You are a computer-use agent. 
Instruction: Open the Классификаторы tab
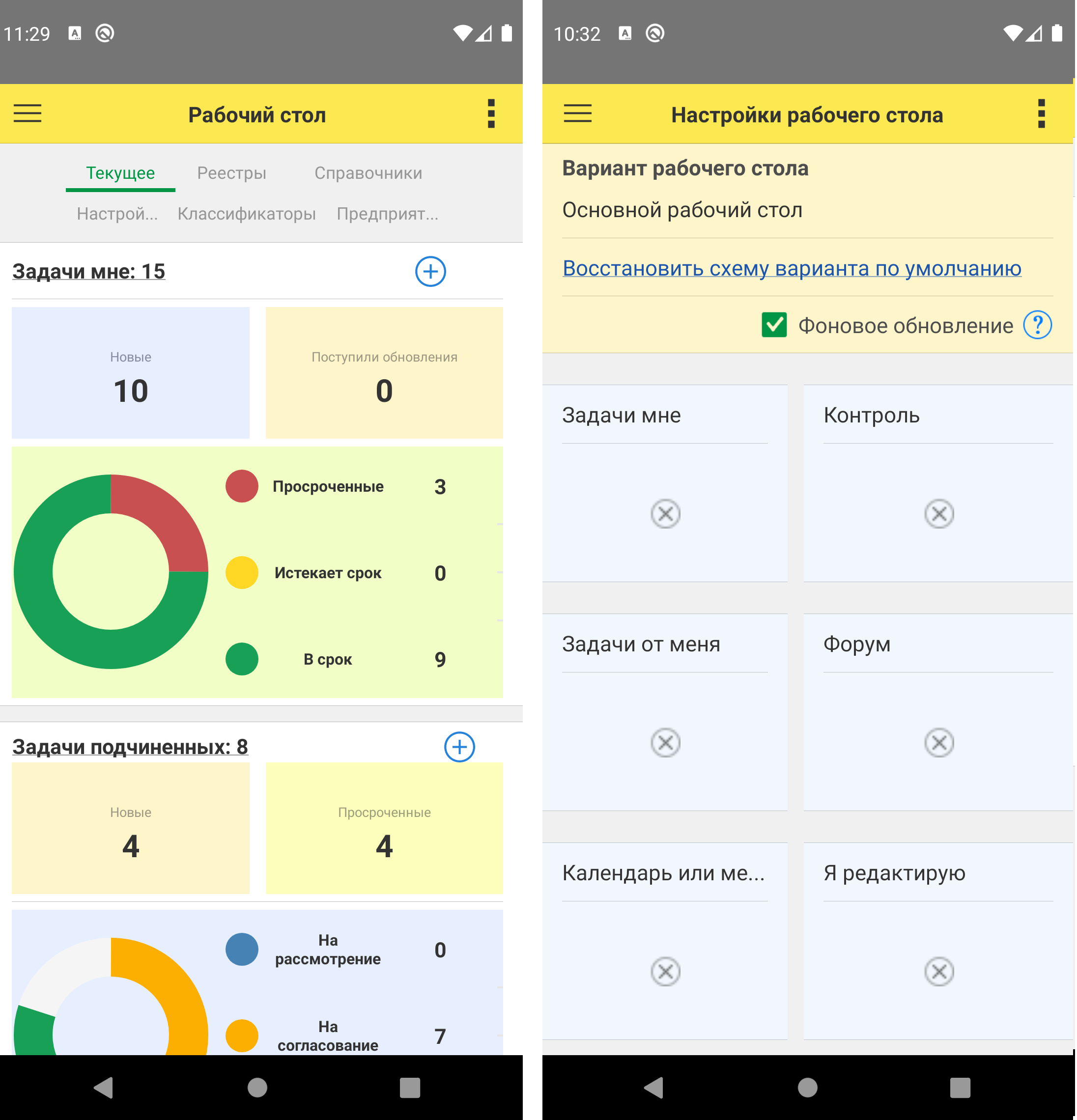click(x=246, y=214)
